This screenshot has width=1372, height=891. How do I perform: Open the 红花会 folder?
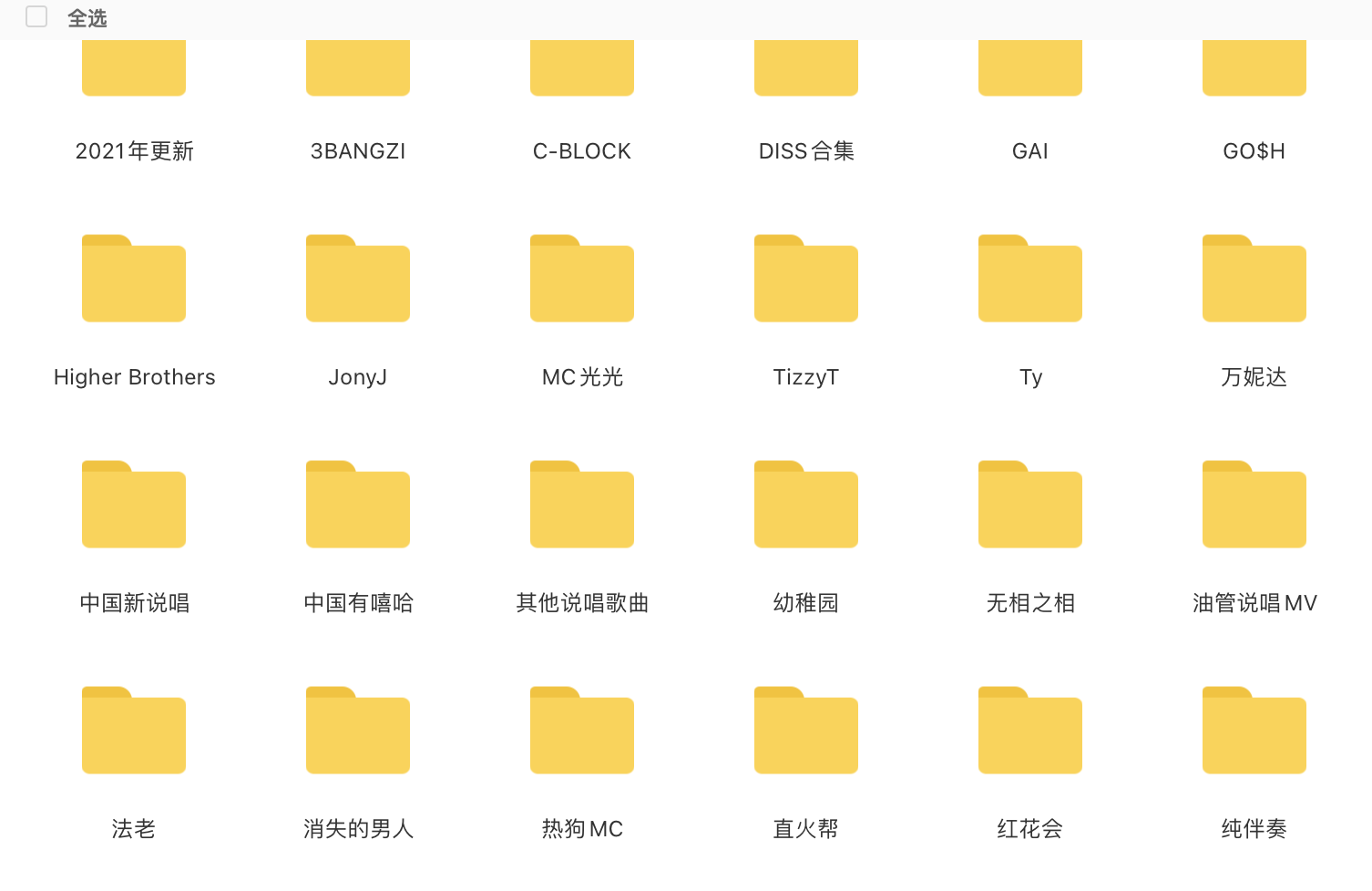tap(1030, 732)
